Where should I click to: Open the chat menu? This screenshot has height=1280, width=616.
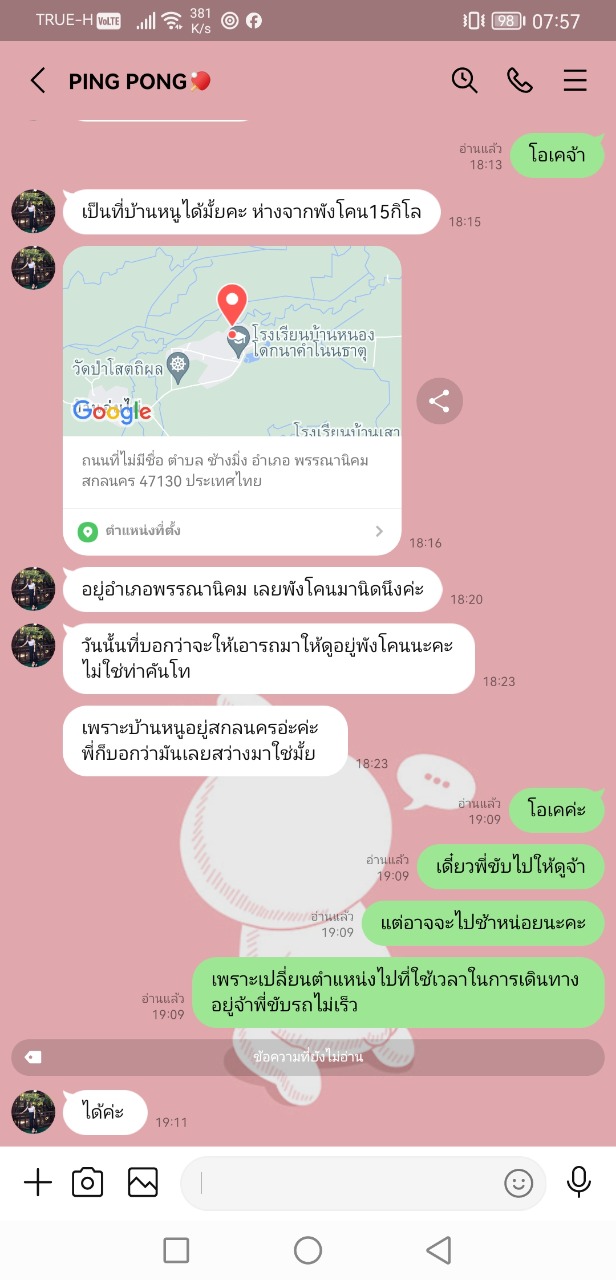575,81
